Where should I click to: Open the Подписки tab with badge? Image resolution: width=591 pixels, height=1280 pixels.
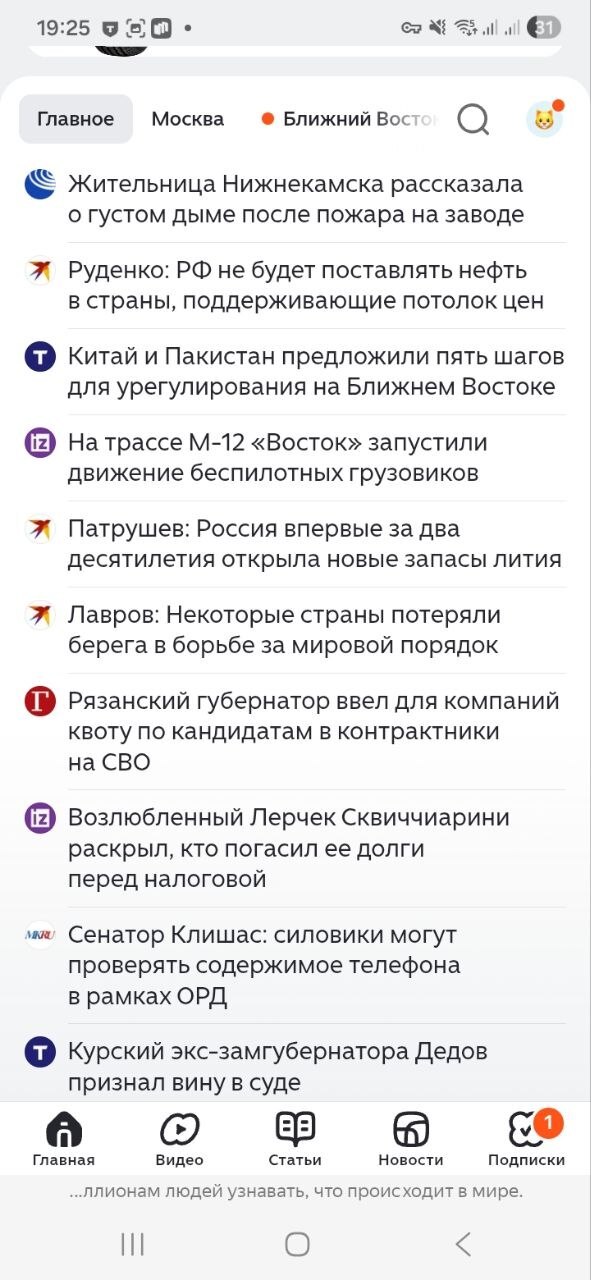pyautogui.click(x=527, y=1139)
